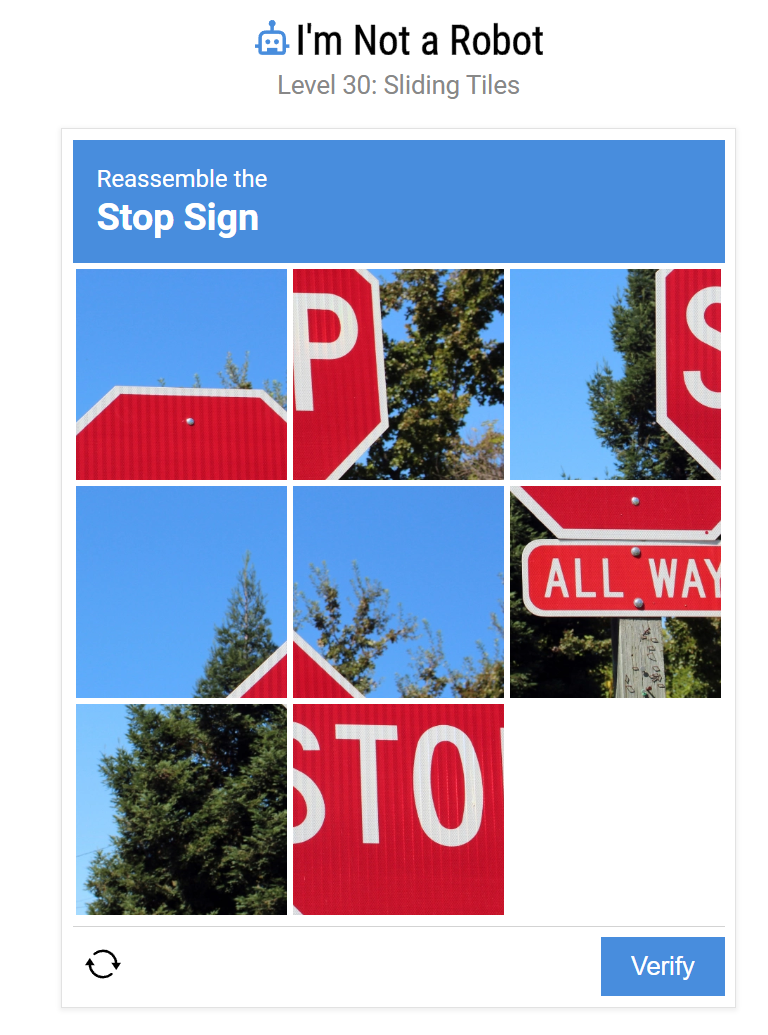Reload the puzzle with the refresh icon

(x=103, y=965)
